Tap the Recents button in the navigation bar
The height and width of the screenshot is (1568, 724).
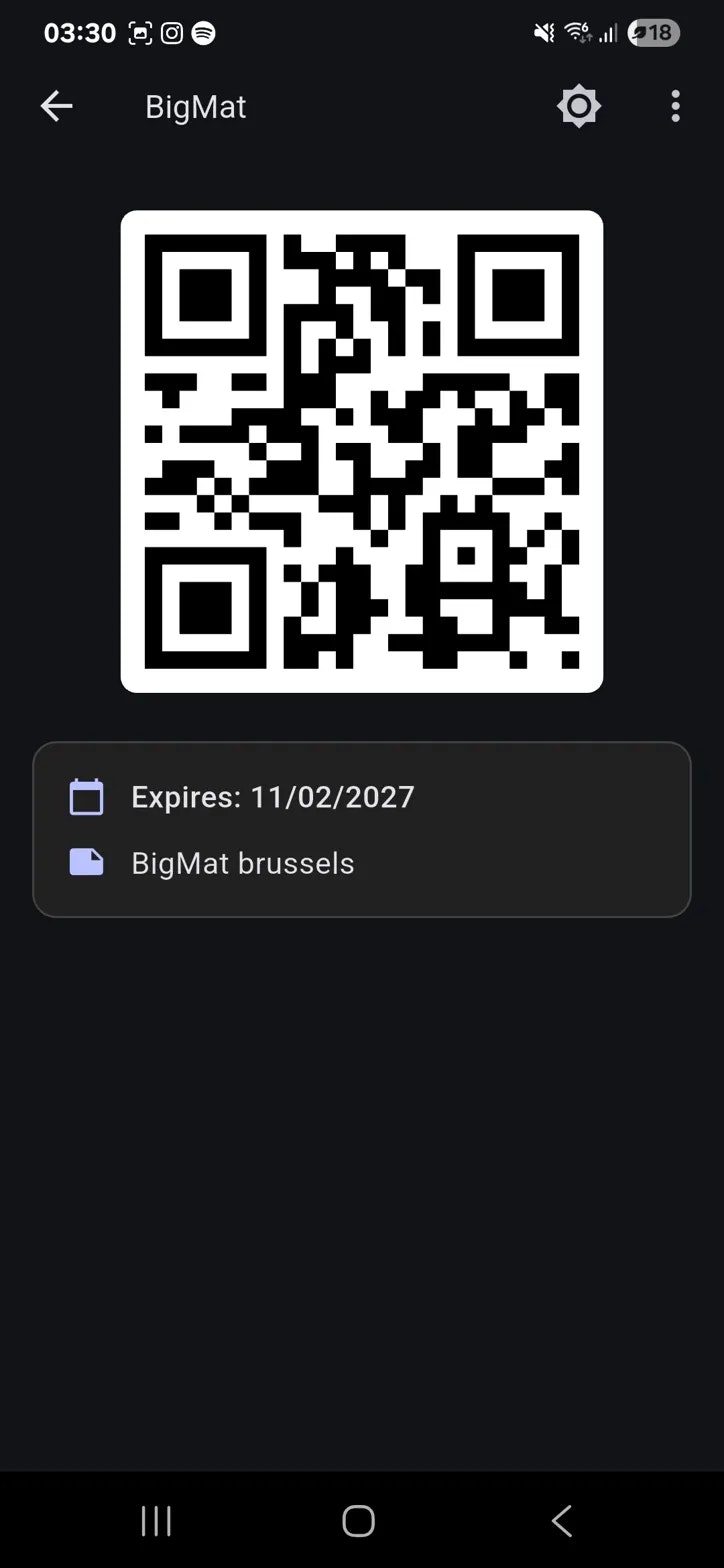point(156,1519)
